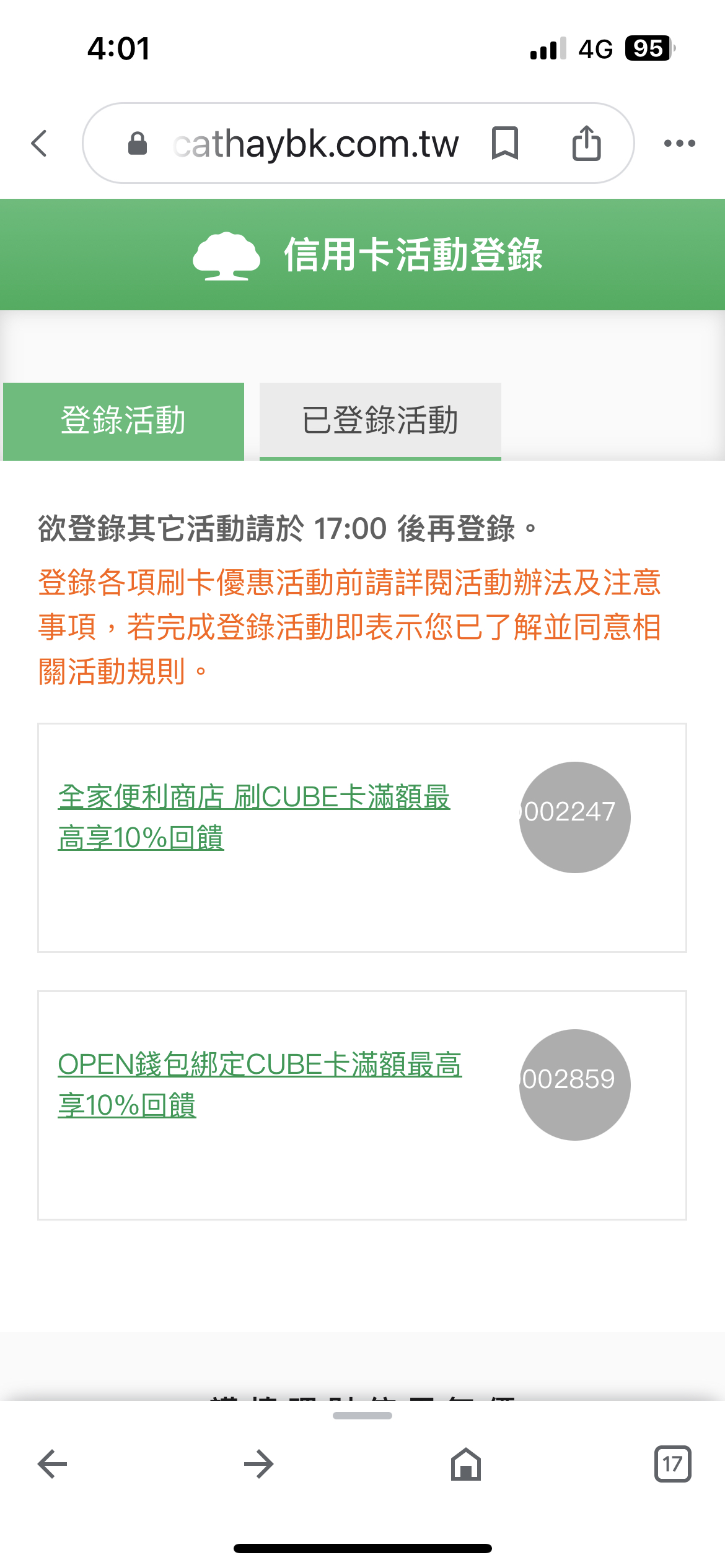The height and width of the screenshot is (1568, 725).
Task: Go to the browser home page
Action: 466,1464
